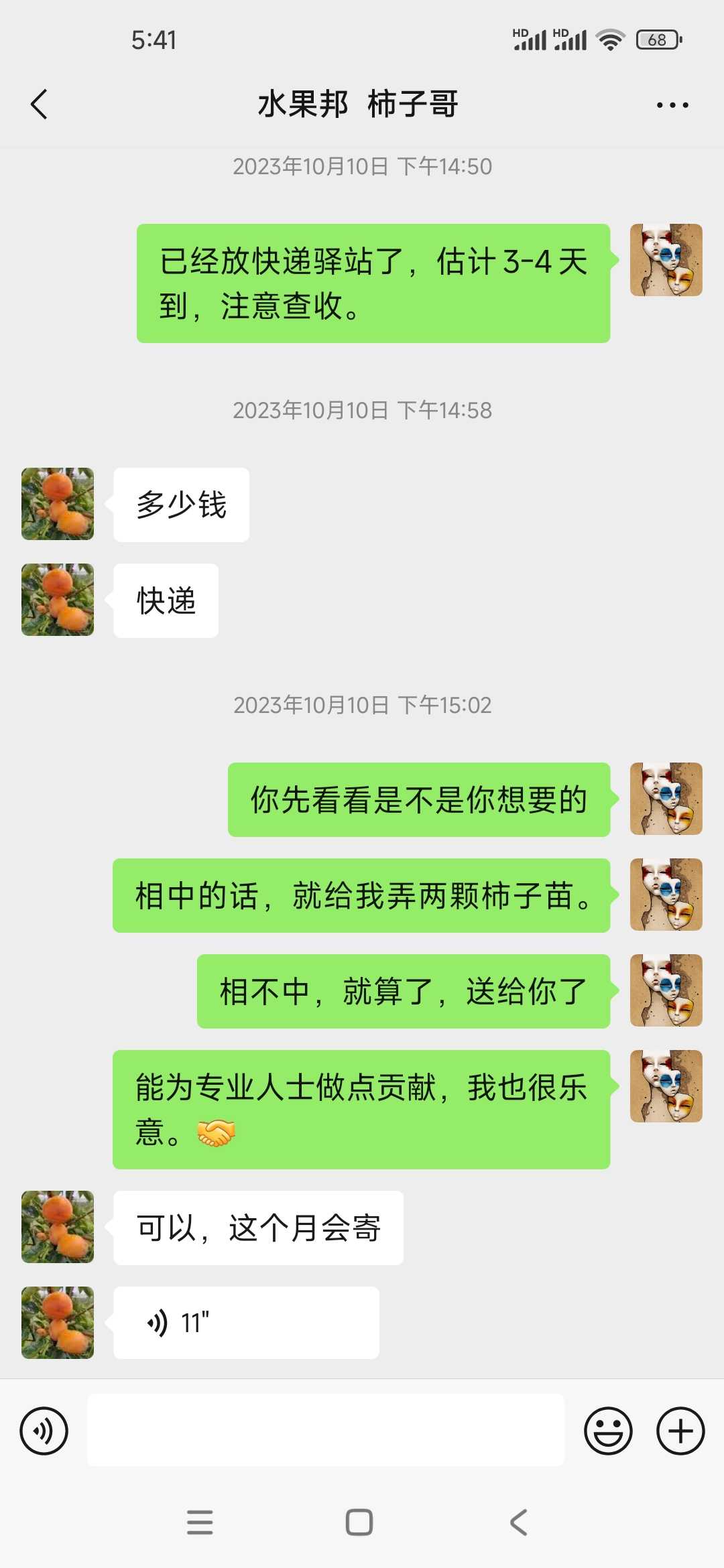Open my avatar beside 已经放快递驿站了 message

click(666, 260)
